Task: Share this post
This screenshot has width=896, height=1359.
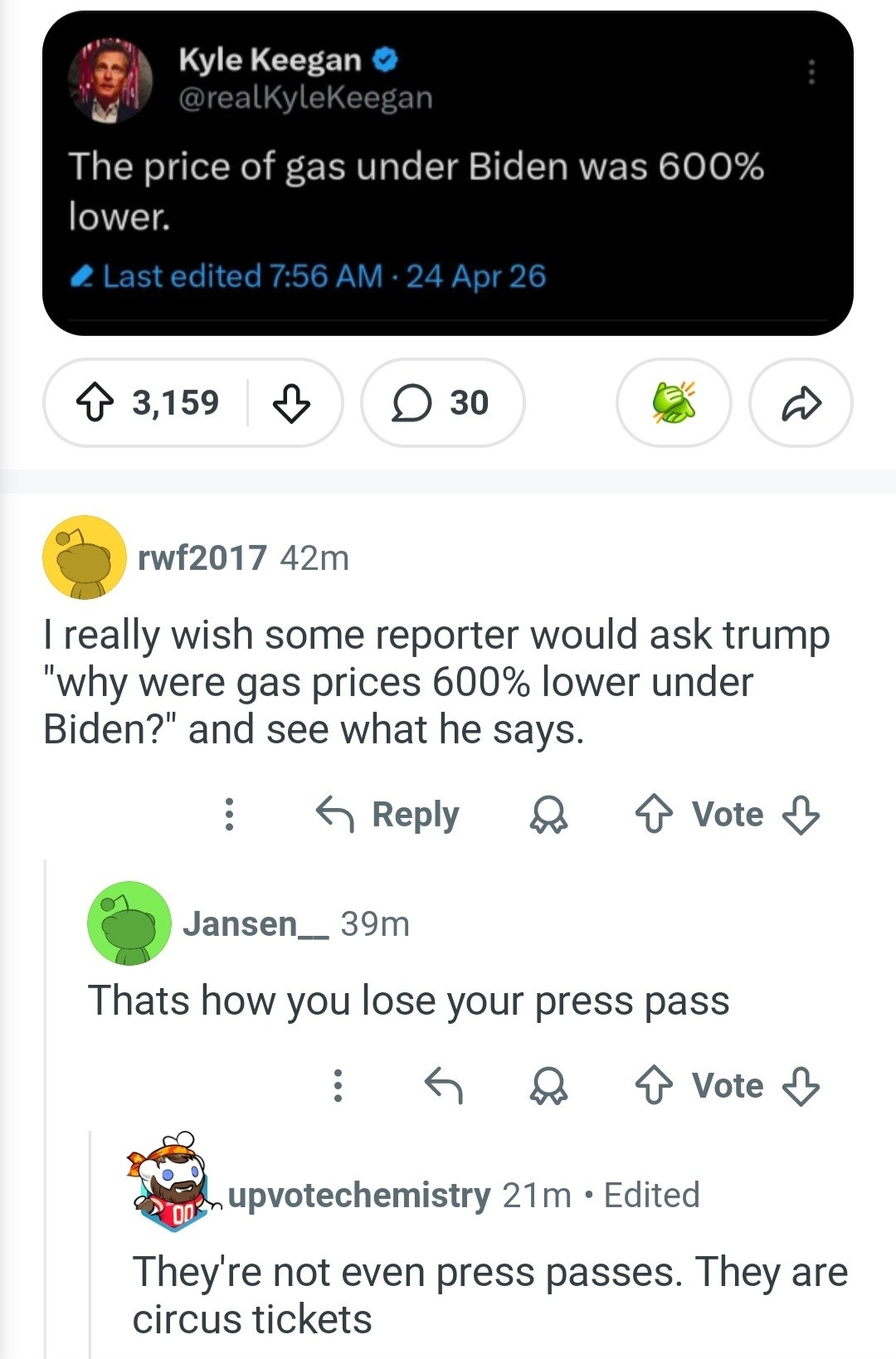Action: tap(801, 403)
